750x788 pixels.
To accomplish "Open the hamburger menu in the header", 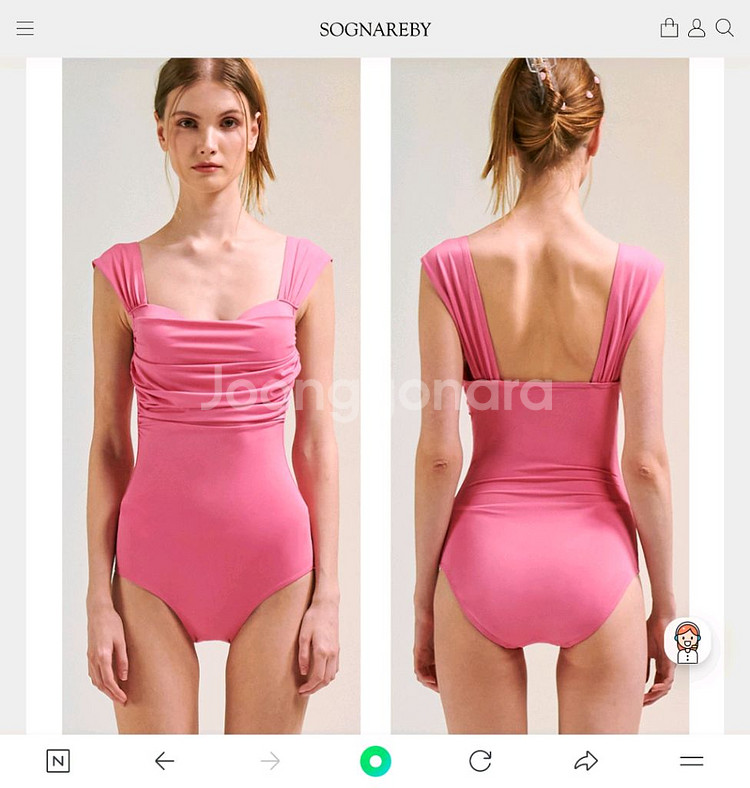I will click(25, 29).
